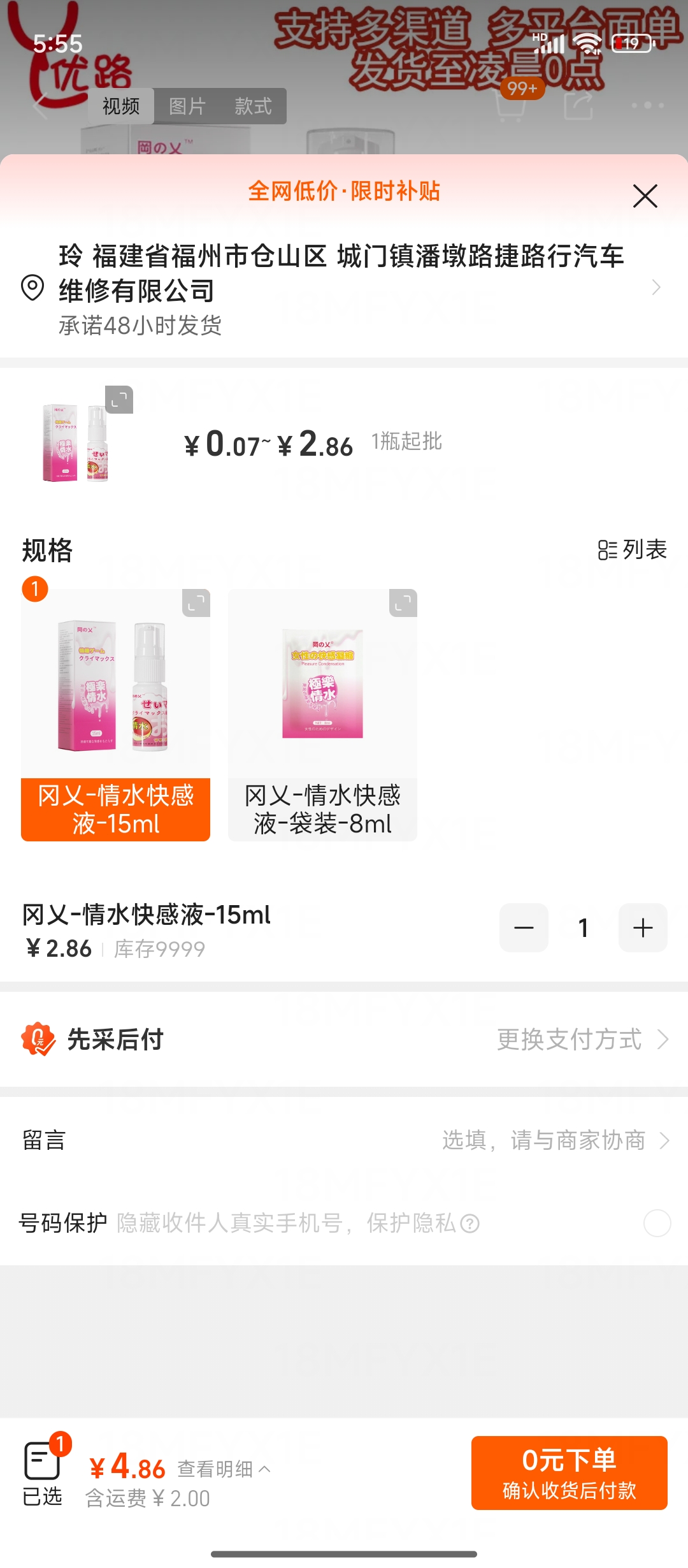Show info about 号码保护 privacy
688x1568 pixels.
tap(470, 1224)
